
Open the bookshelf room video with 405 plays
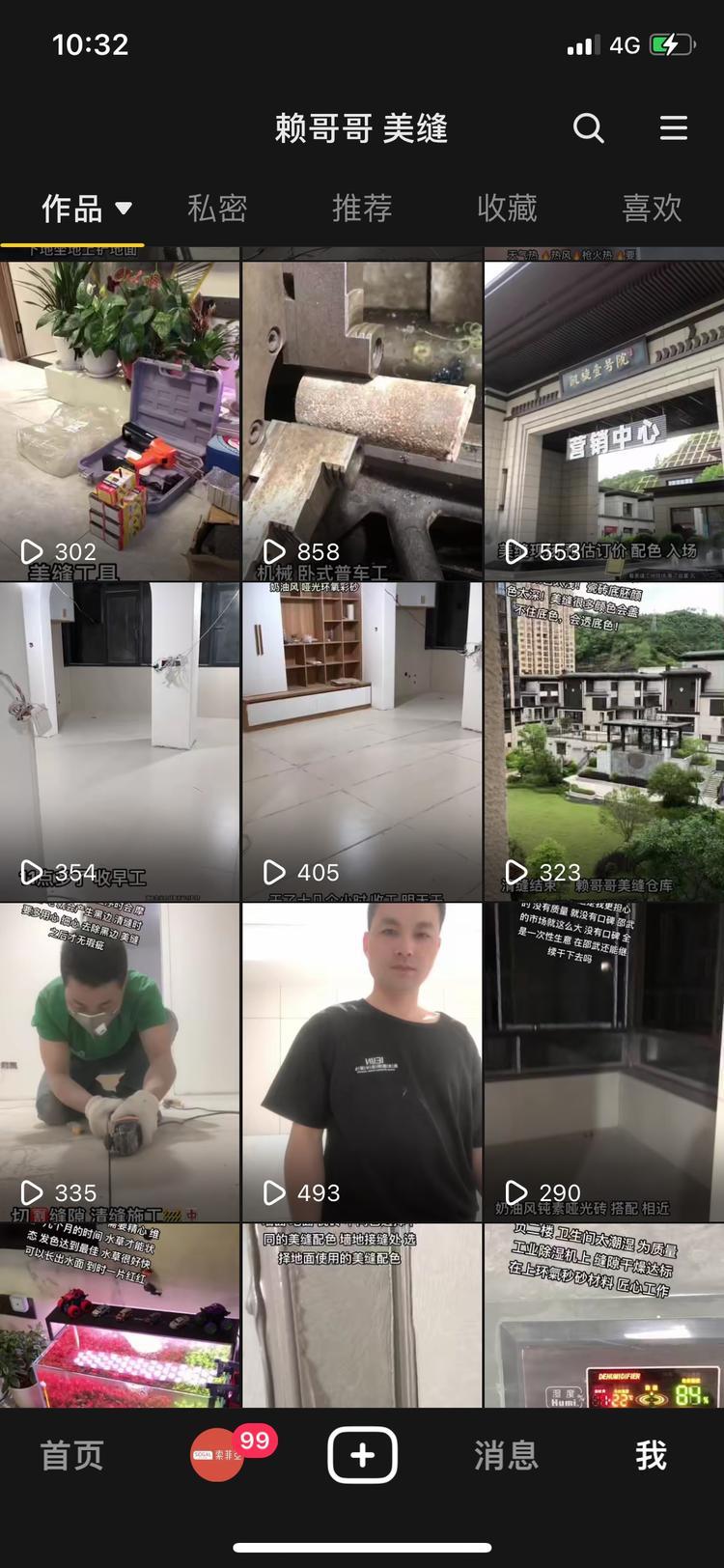click(362, 741)
